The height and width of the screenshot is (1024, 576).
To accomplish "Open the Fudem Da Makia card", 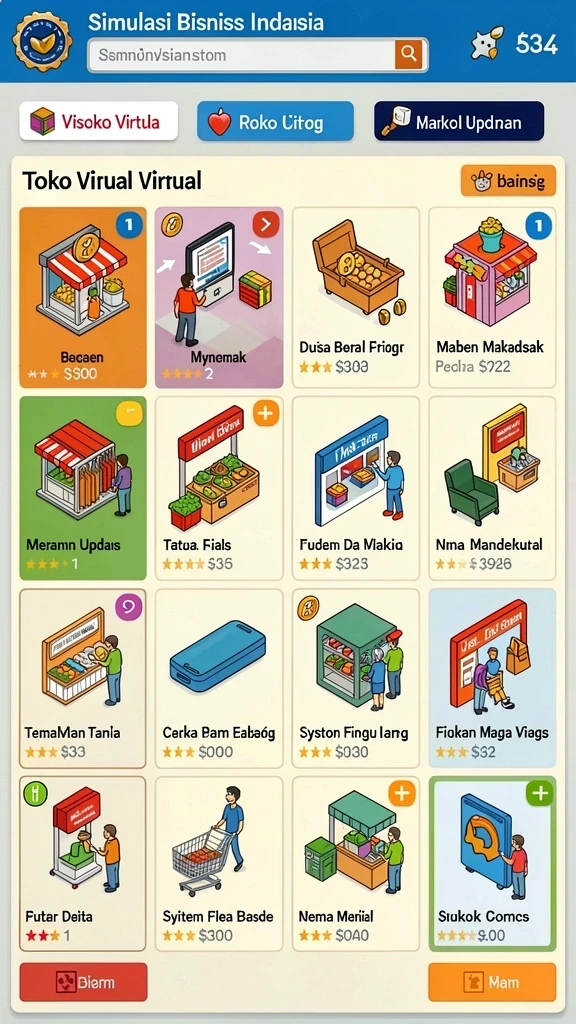I will click(355, 488).
